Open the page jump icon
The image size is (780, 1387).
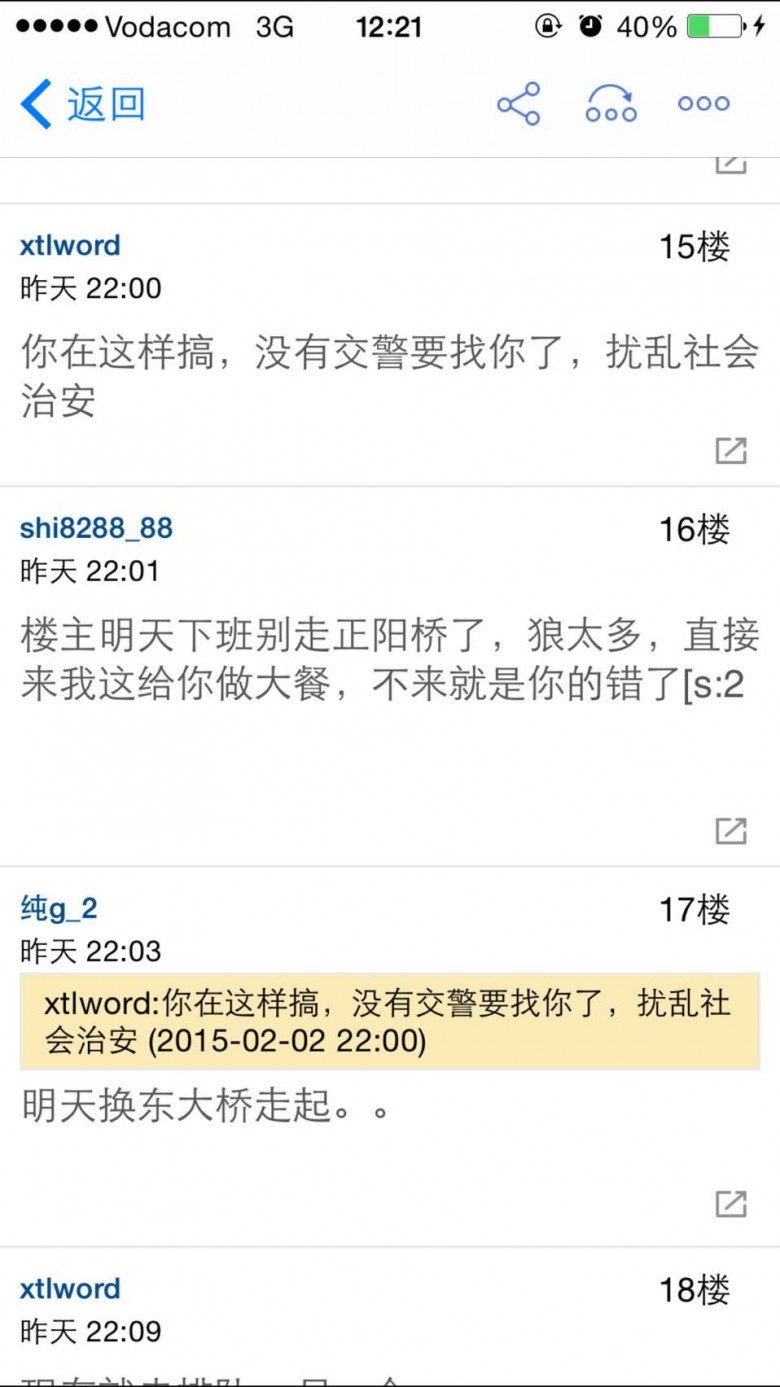tap(611, 104)
